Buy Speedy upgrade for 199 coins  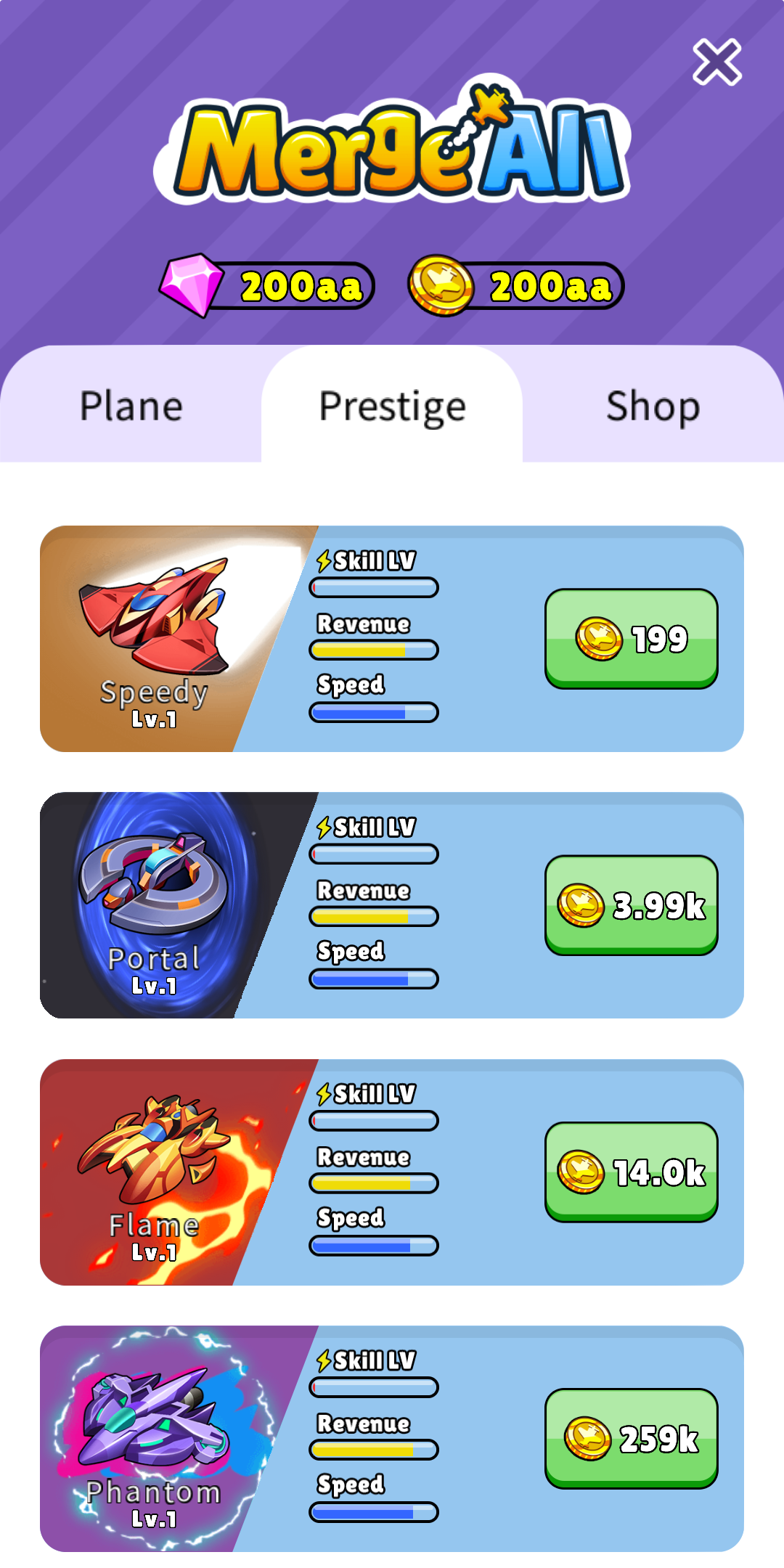631,638
